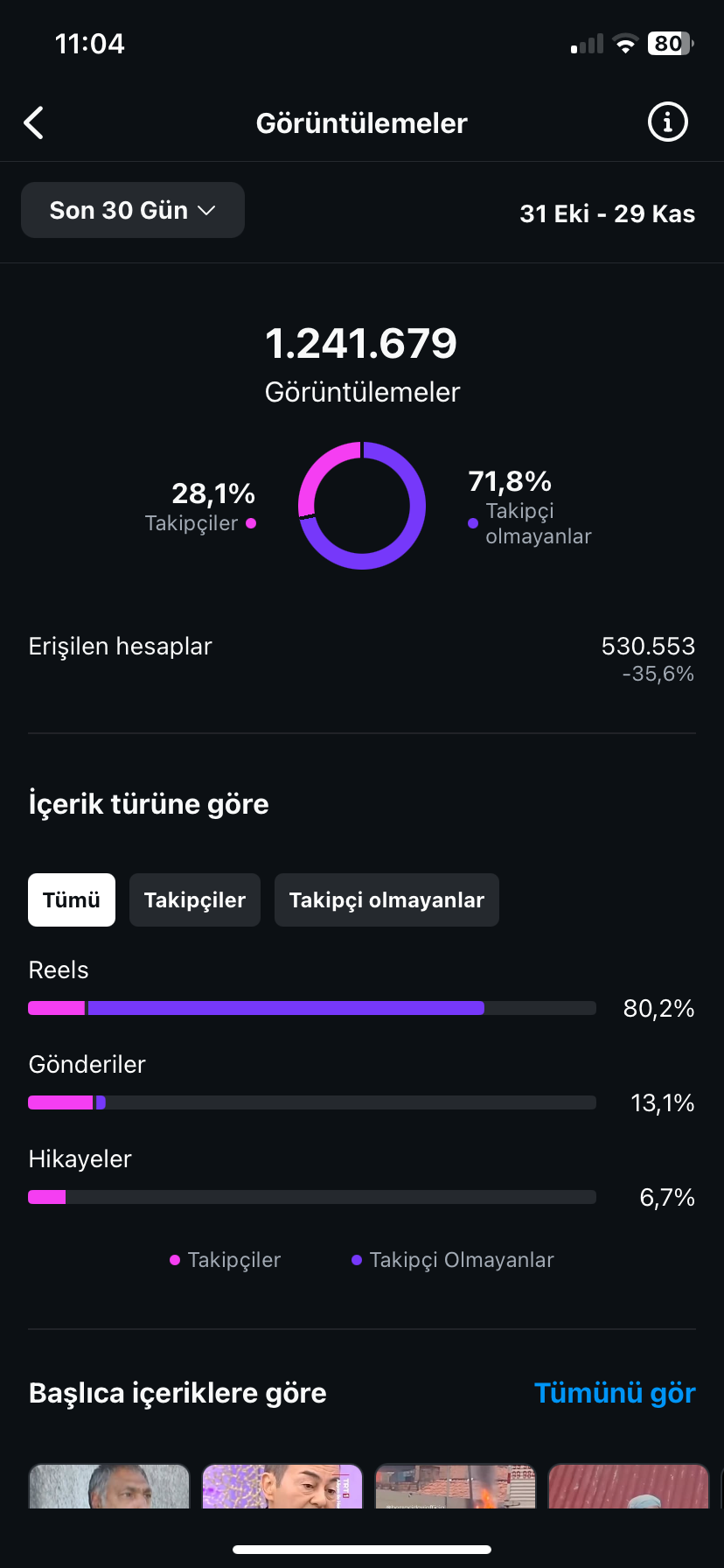Open the Son 30 Gün dropdown
This screenshot has height=1568, width=724.
click(133, 210)
